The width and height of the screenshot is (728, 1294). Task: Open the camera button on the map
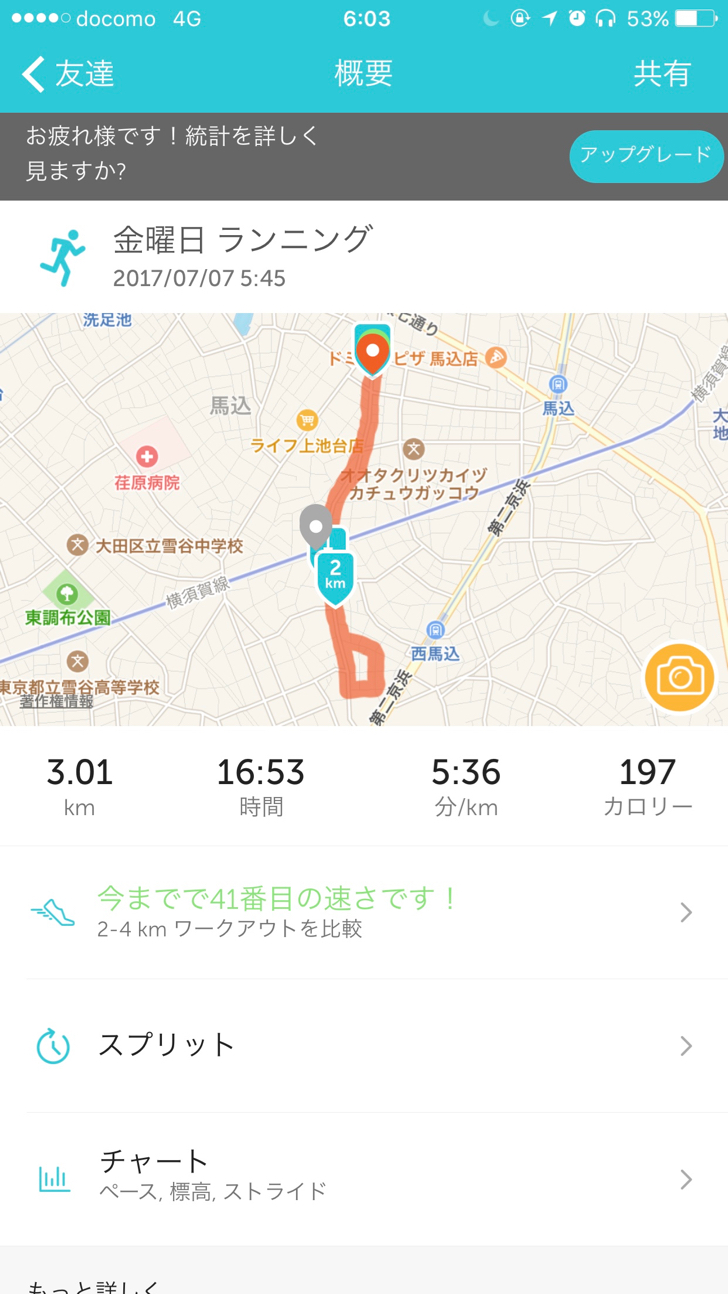click(680, 678)
